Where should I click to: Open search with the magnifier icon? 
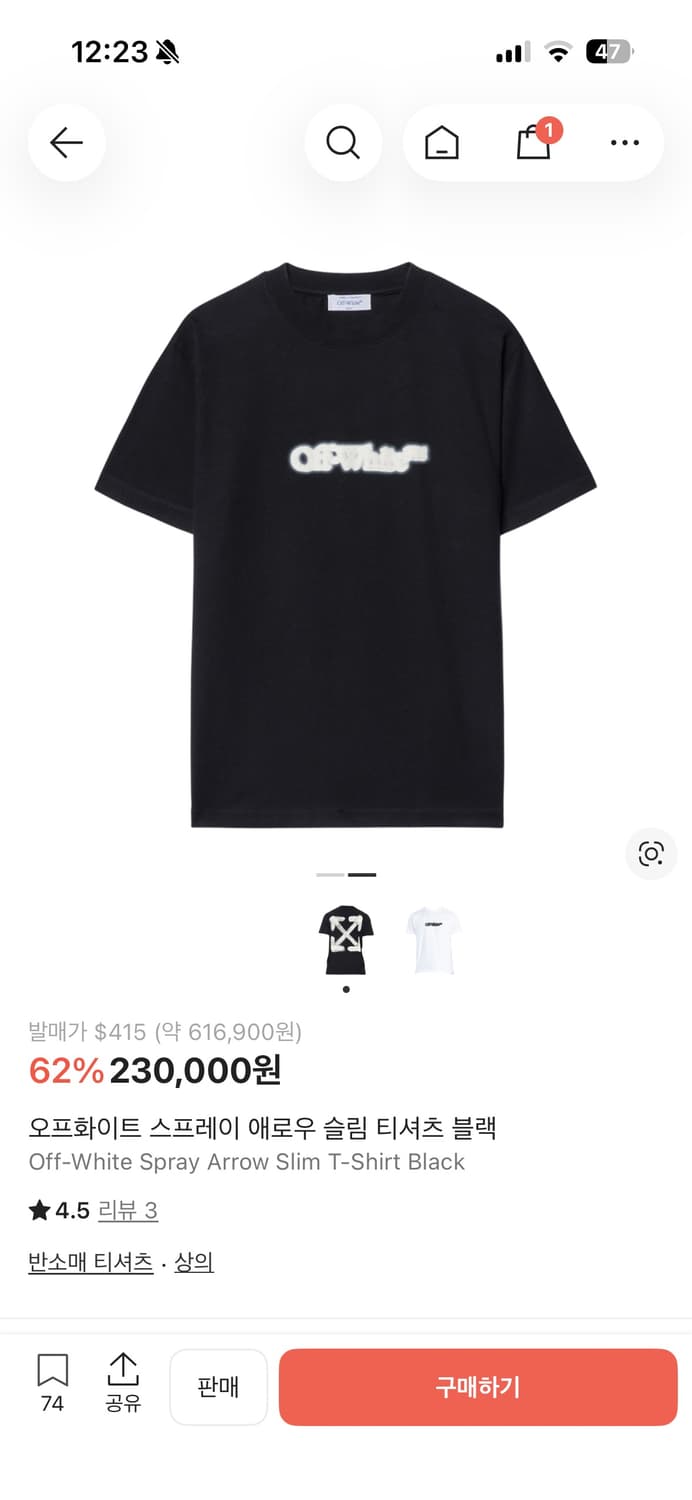tap(343, 143)
